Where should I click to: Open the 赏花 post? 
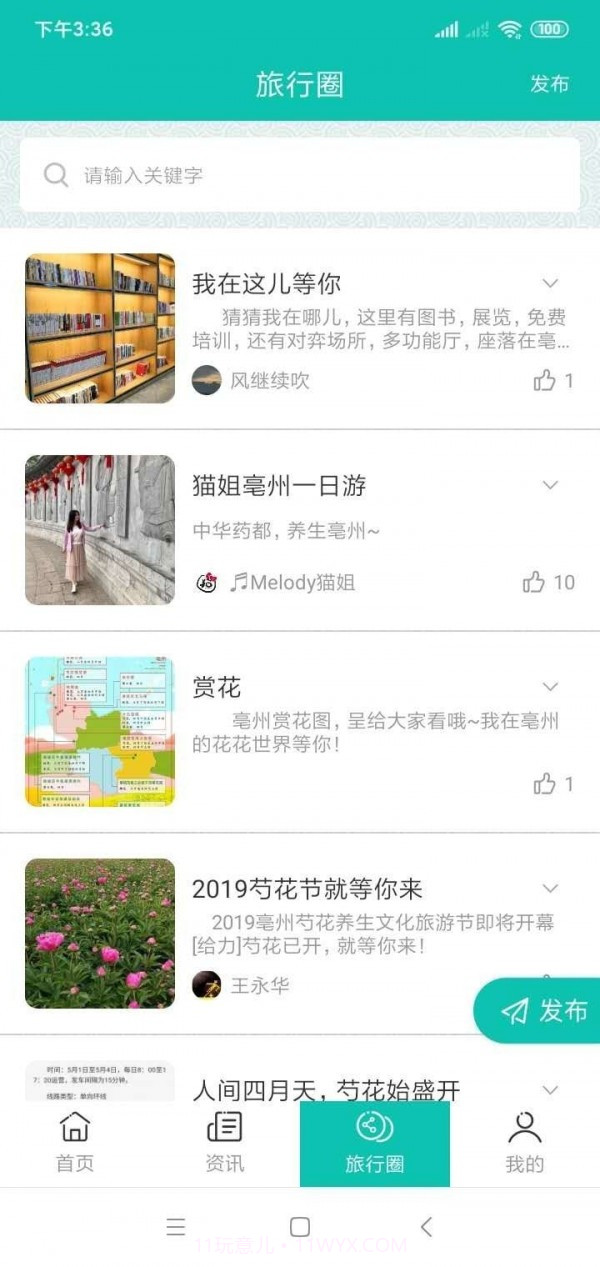217,688
